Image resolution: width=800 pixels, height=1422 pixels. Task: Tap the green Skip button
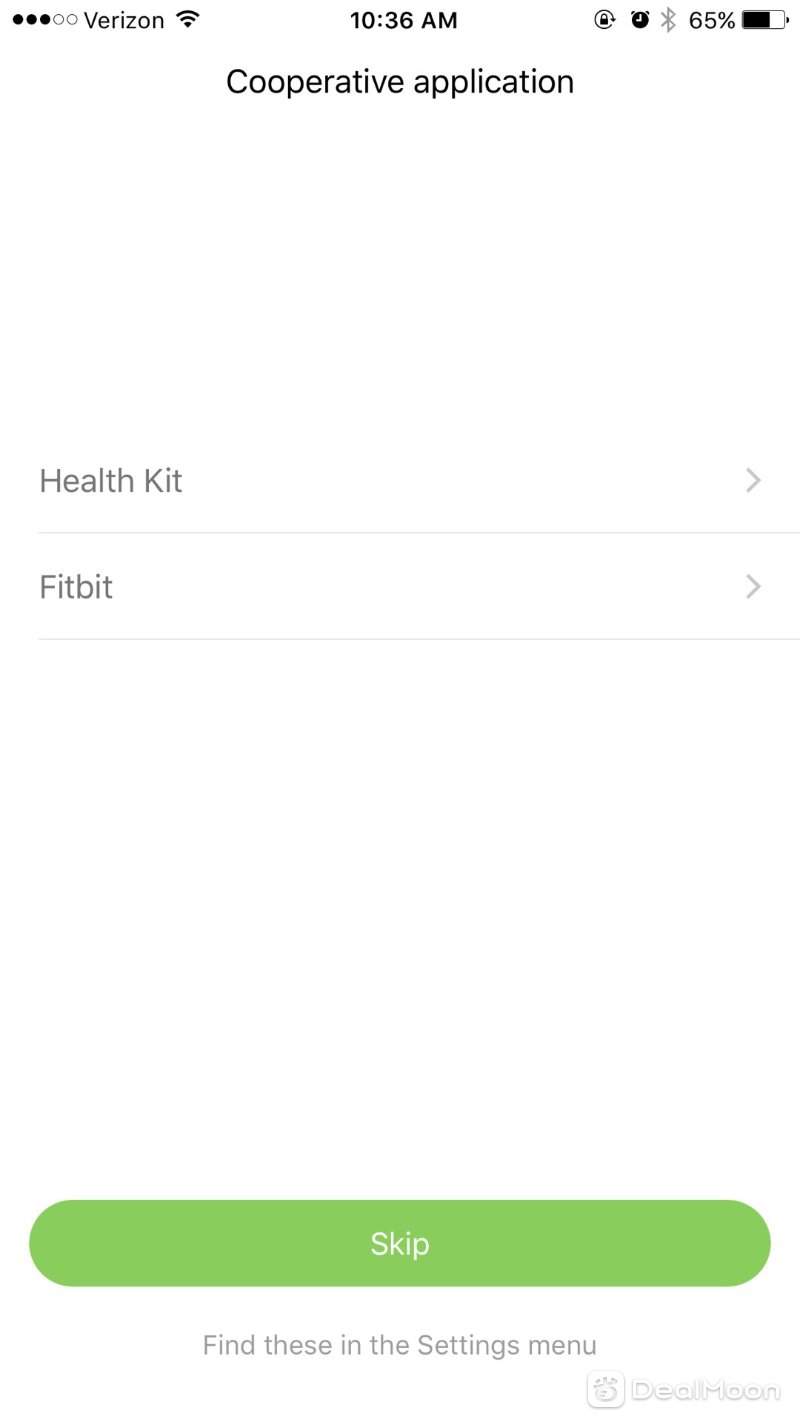point(400,1243)
